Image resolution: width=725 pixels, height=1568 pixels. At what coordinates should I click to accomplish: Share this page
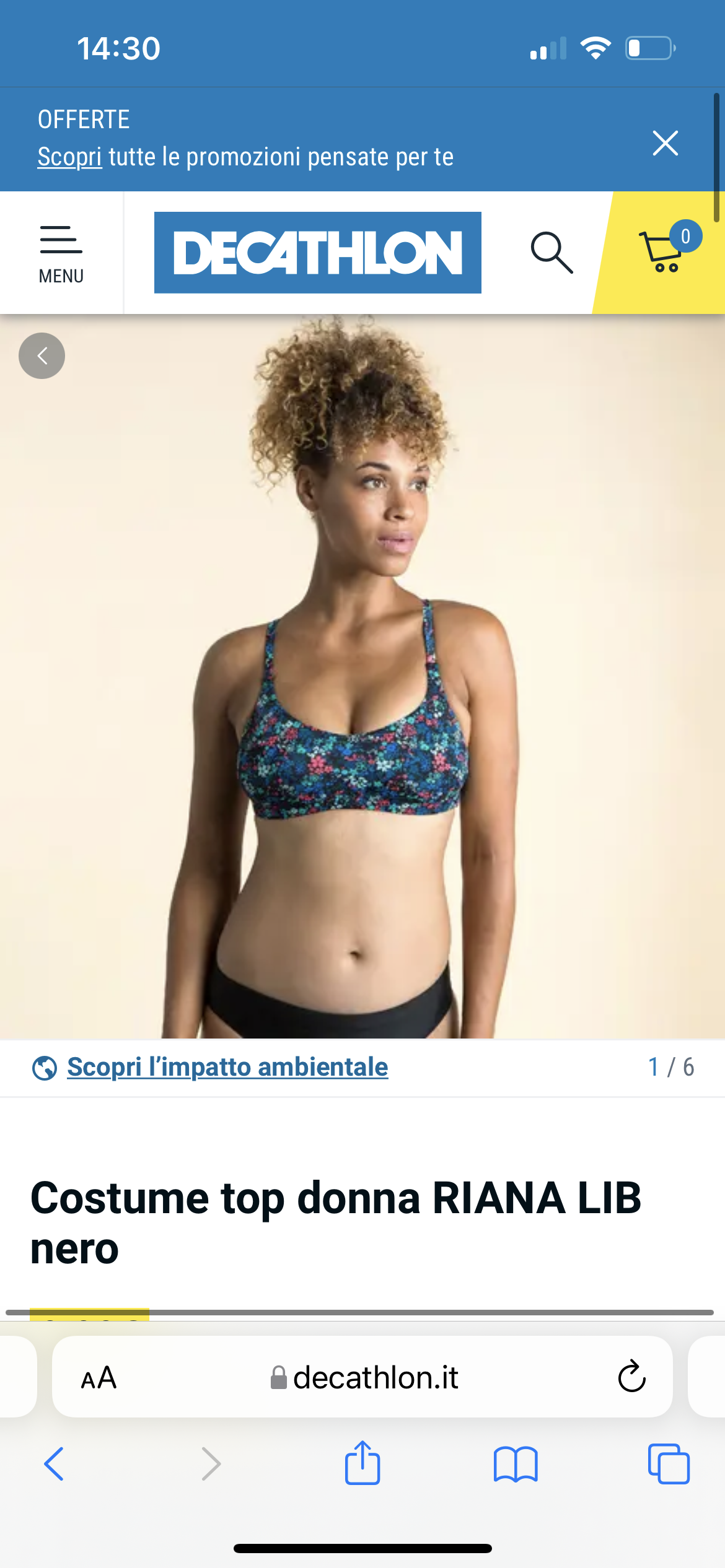[362, 1463]
